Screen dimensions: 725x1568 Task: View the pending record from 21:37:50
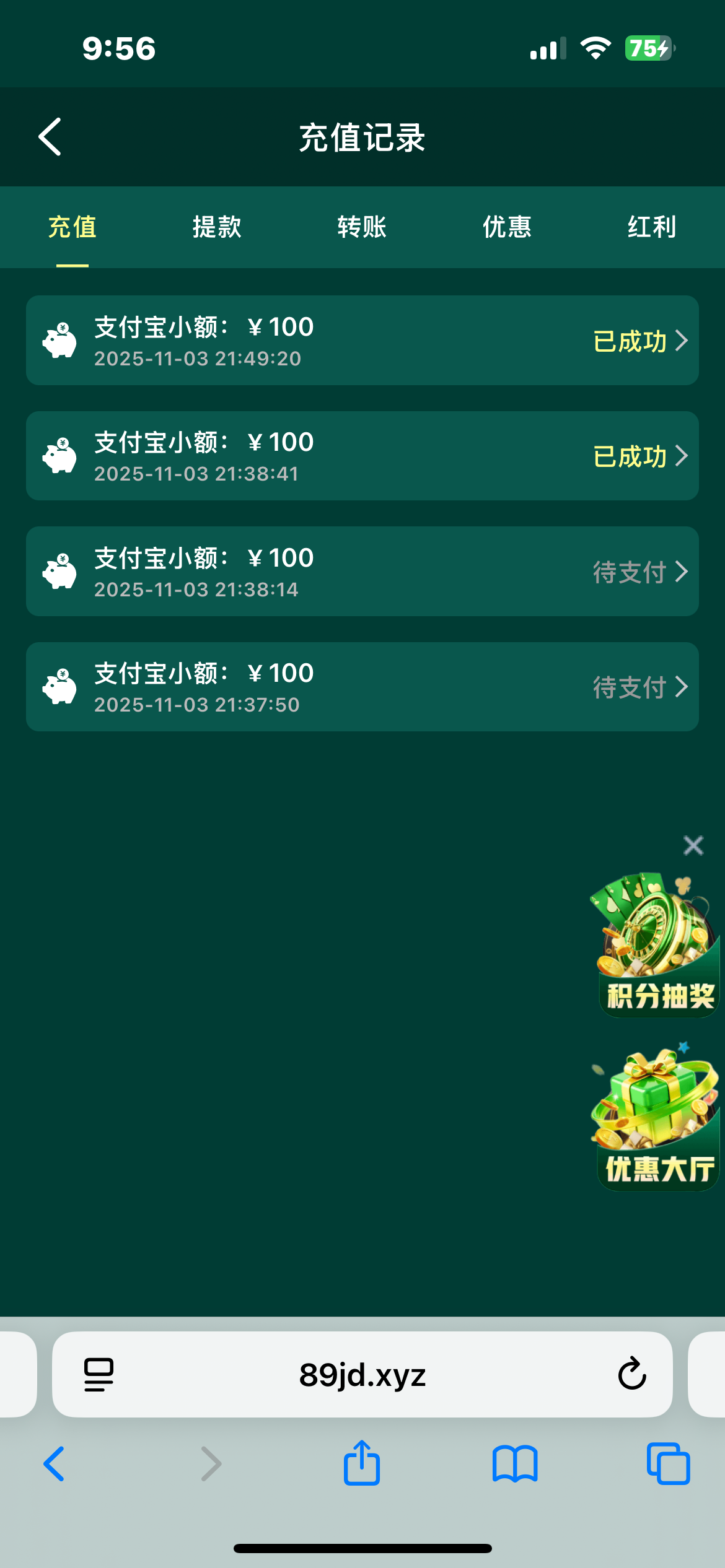(x=362, y=687)
